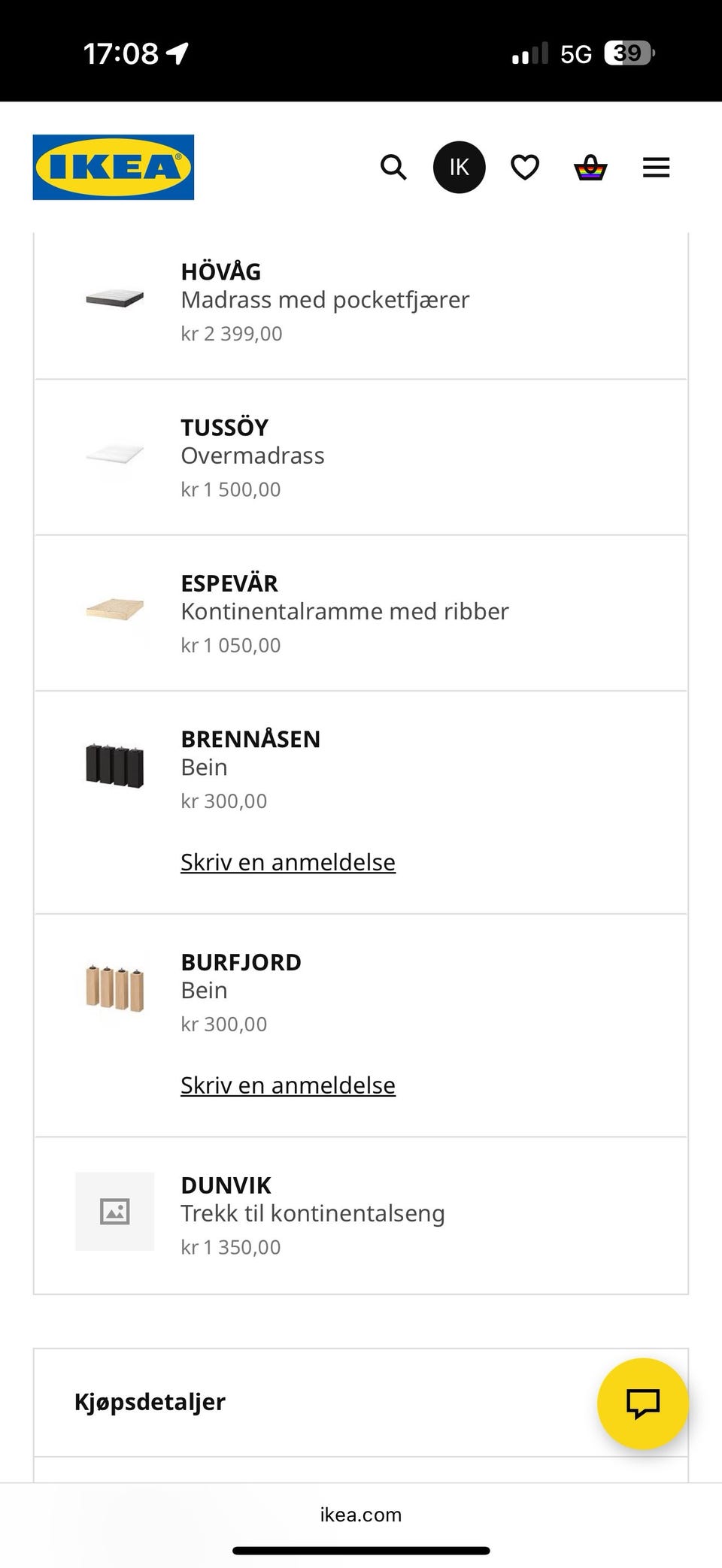Open the IK profile account button
The width and height of the screenshot is (722, 1568).
click(x=459, y=168)
